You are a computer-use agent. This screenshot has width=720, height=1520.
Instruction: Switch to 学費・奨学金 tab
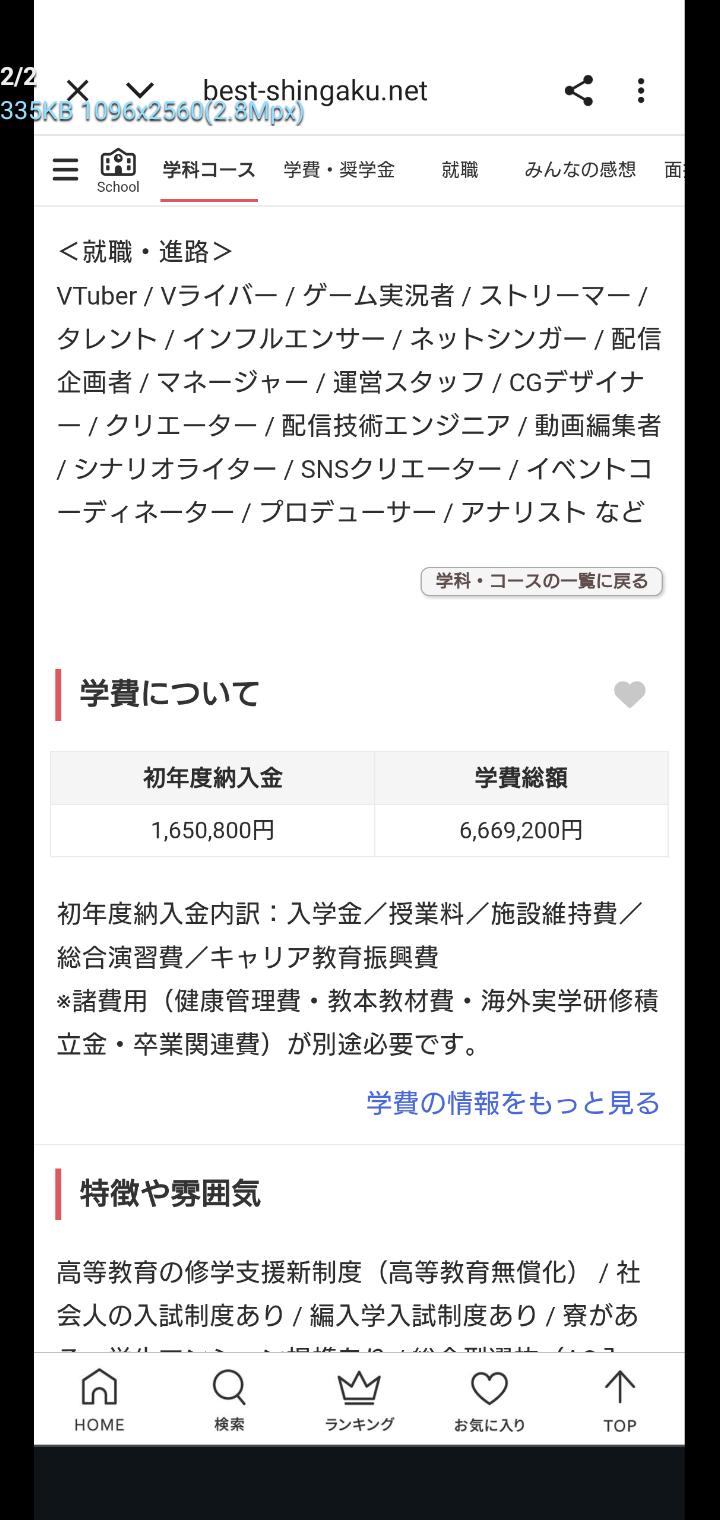339,170
